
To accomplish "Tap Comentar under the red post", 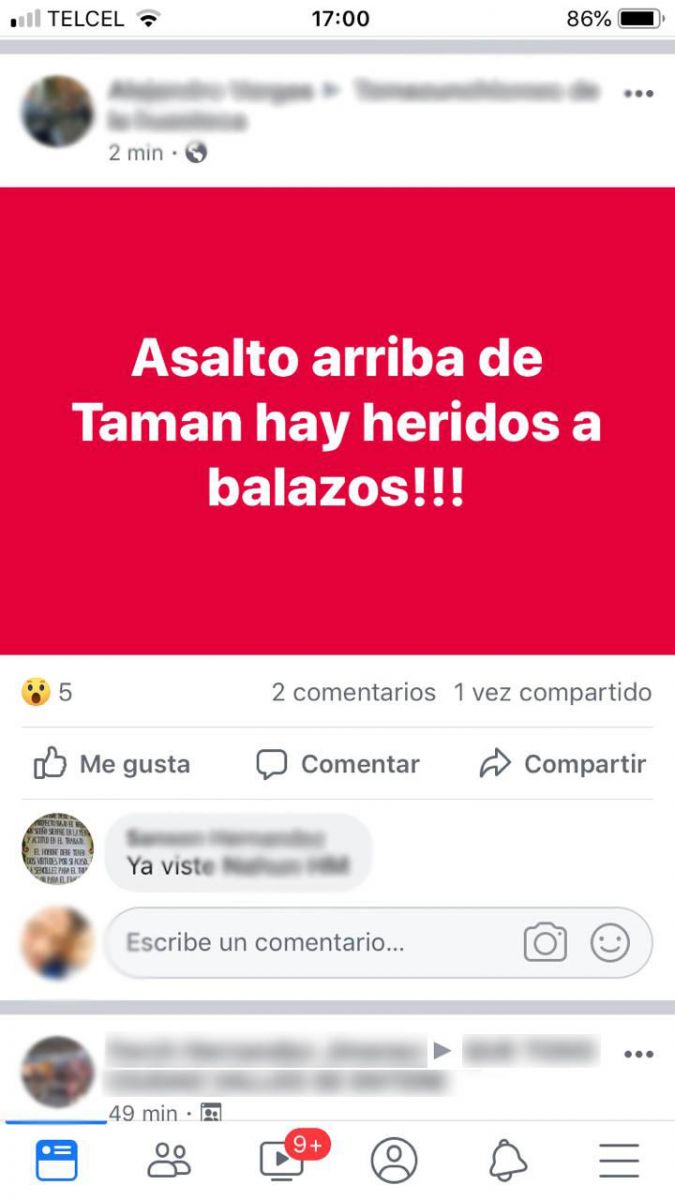I will (x=338, y=764).
